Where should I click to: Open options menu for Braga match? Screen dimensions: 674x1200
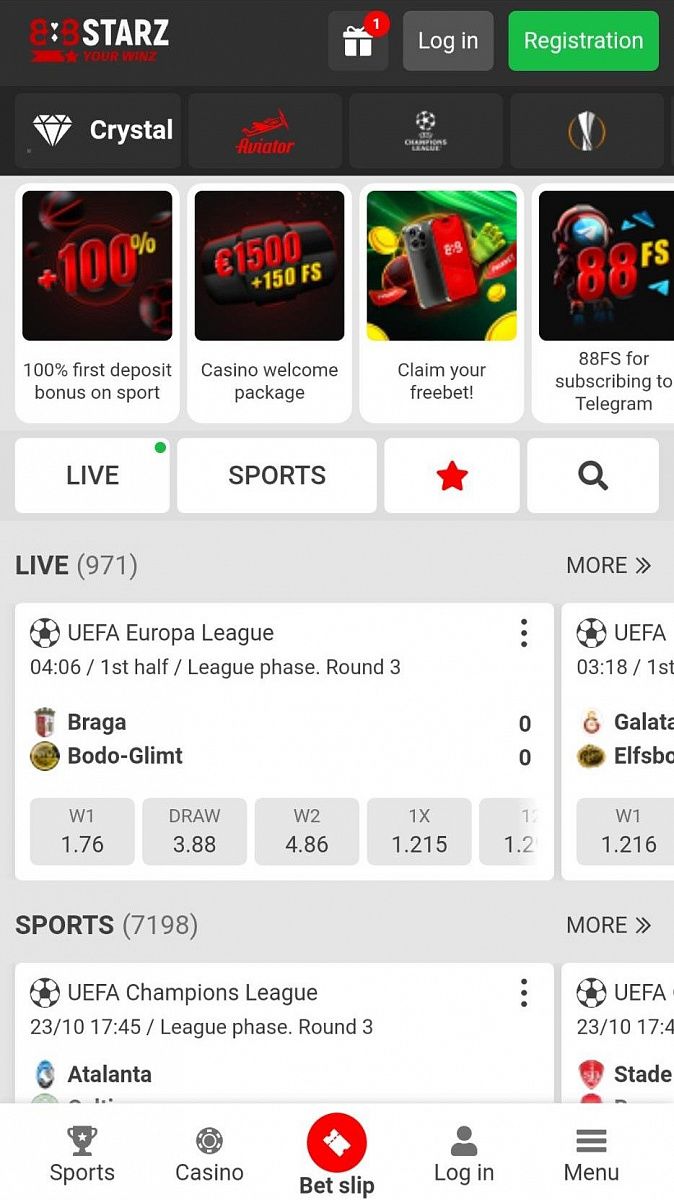(523, 633)
